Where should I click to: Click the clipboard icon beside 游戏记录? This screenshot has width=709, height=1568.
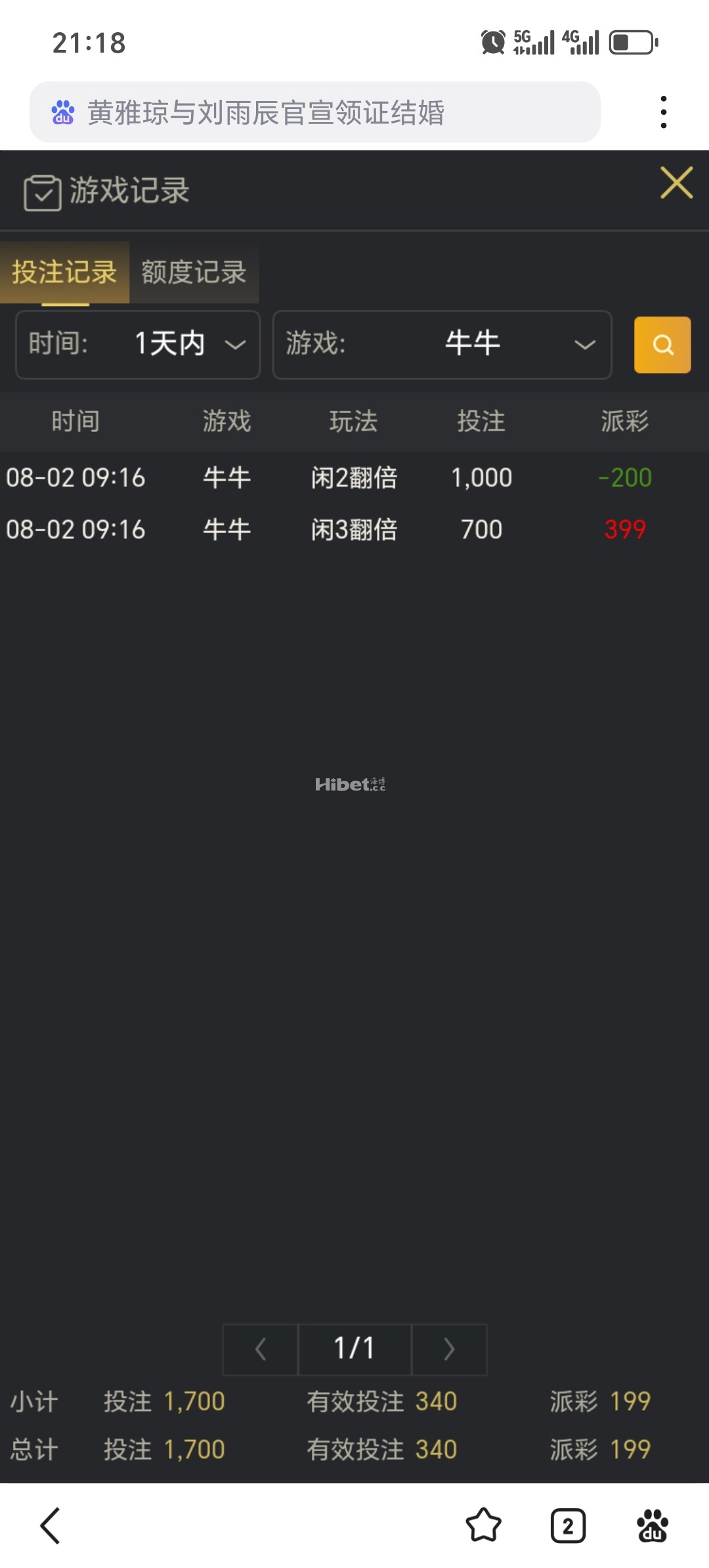coord(42,190)
